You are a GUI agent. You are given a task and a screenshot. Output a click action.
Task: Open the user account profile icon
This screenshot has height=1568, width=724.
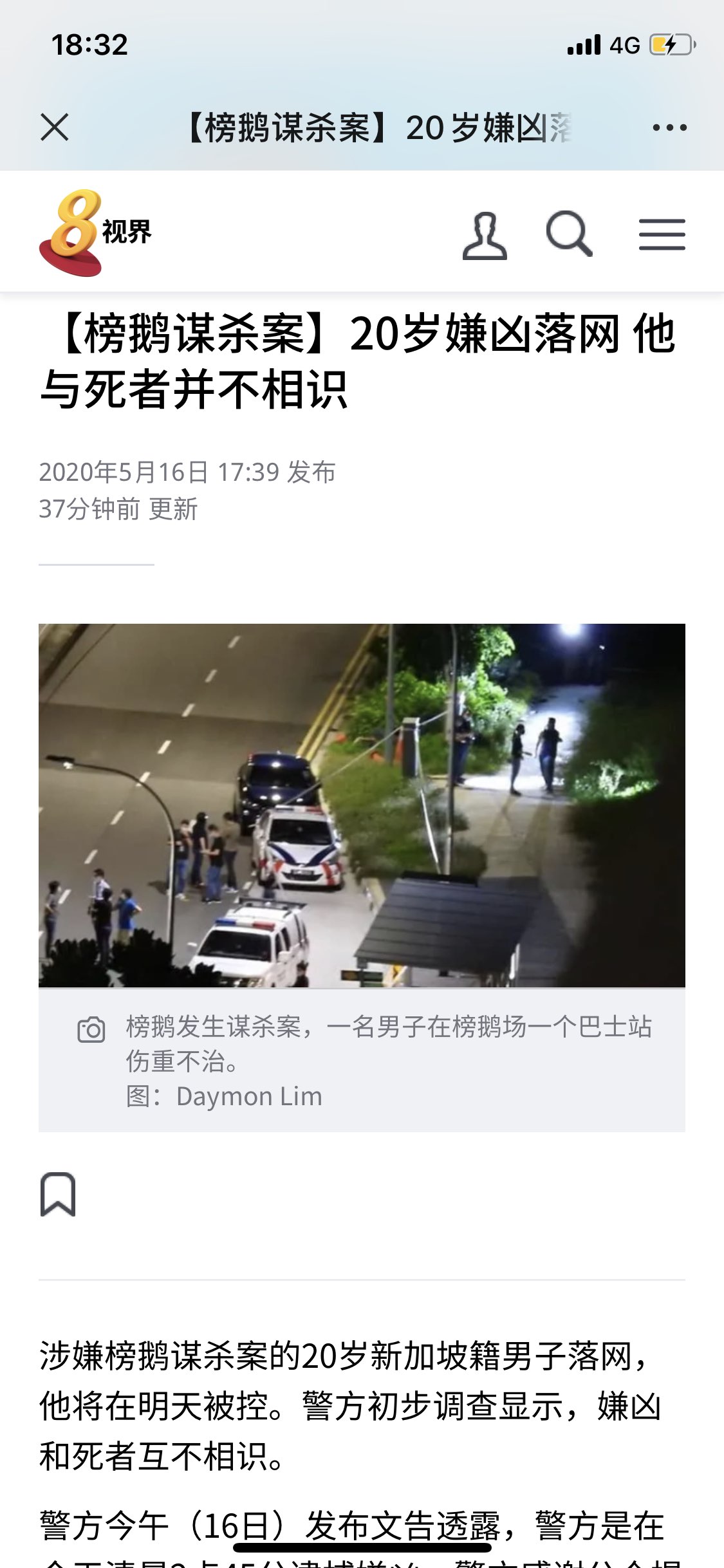pyautogui.click(x=485, y=236)
